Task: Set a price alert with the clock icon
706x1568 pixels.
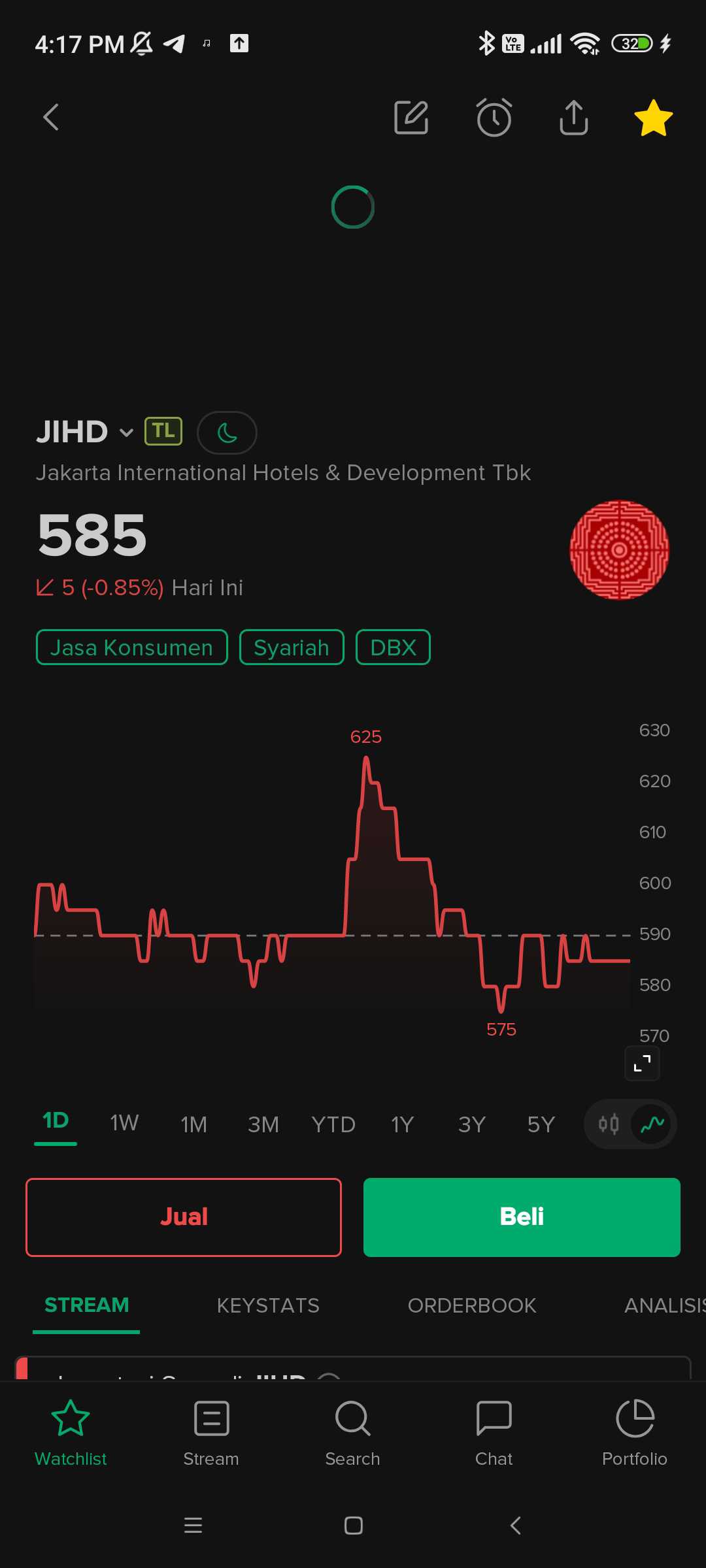Action: [494, 118]
